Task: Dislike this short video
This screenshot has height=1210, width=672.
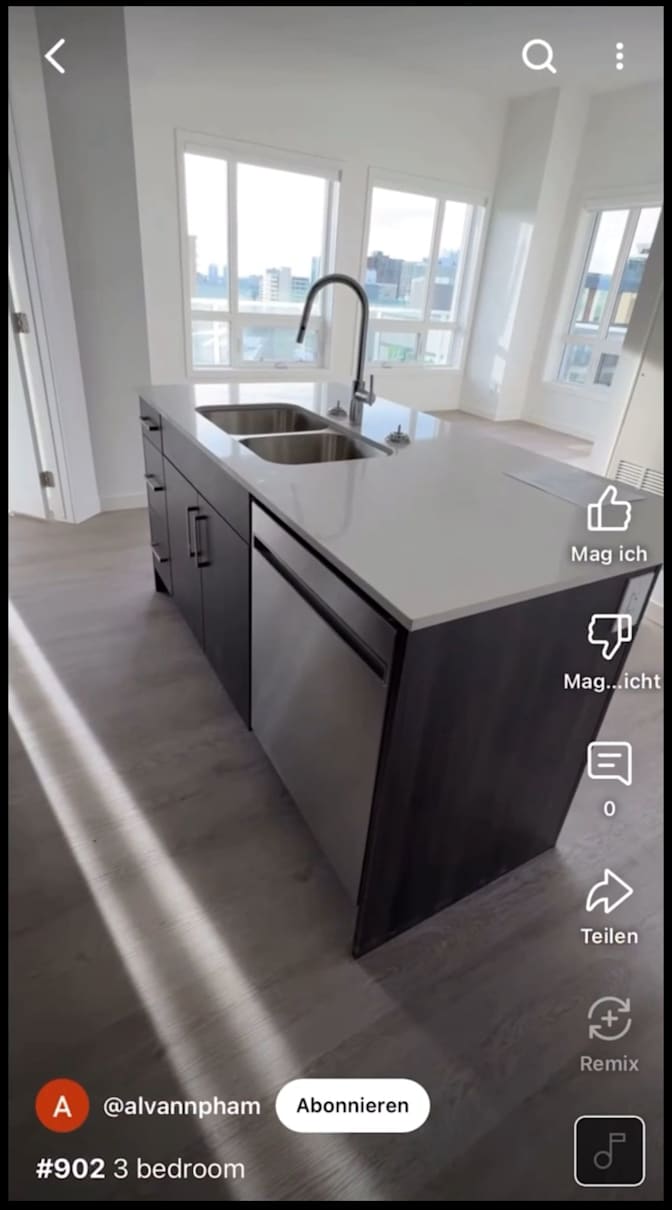Action: coord(609,637)
